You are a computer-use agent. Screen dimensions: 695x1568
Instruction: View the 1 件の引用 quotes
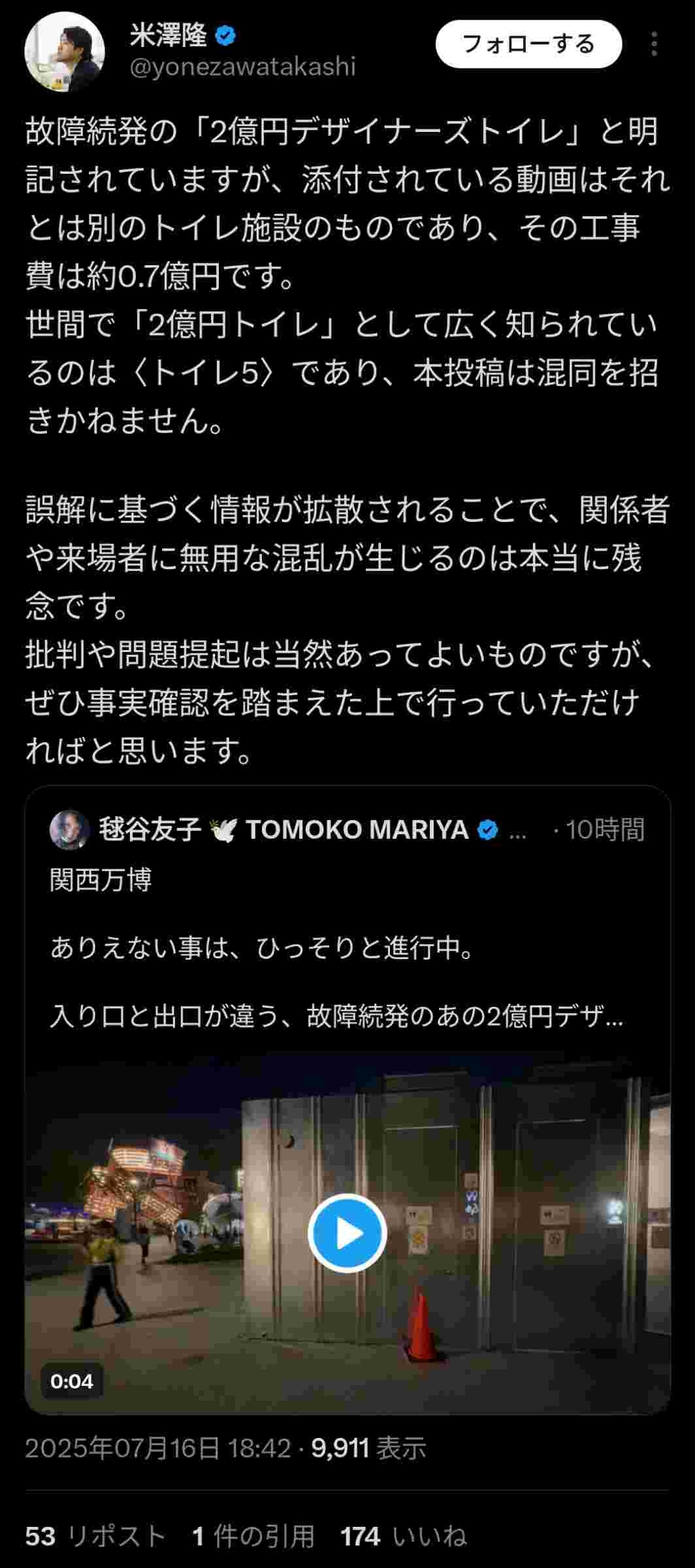coord(253,1536)
